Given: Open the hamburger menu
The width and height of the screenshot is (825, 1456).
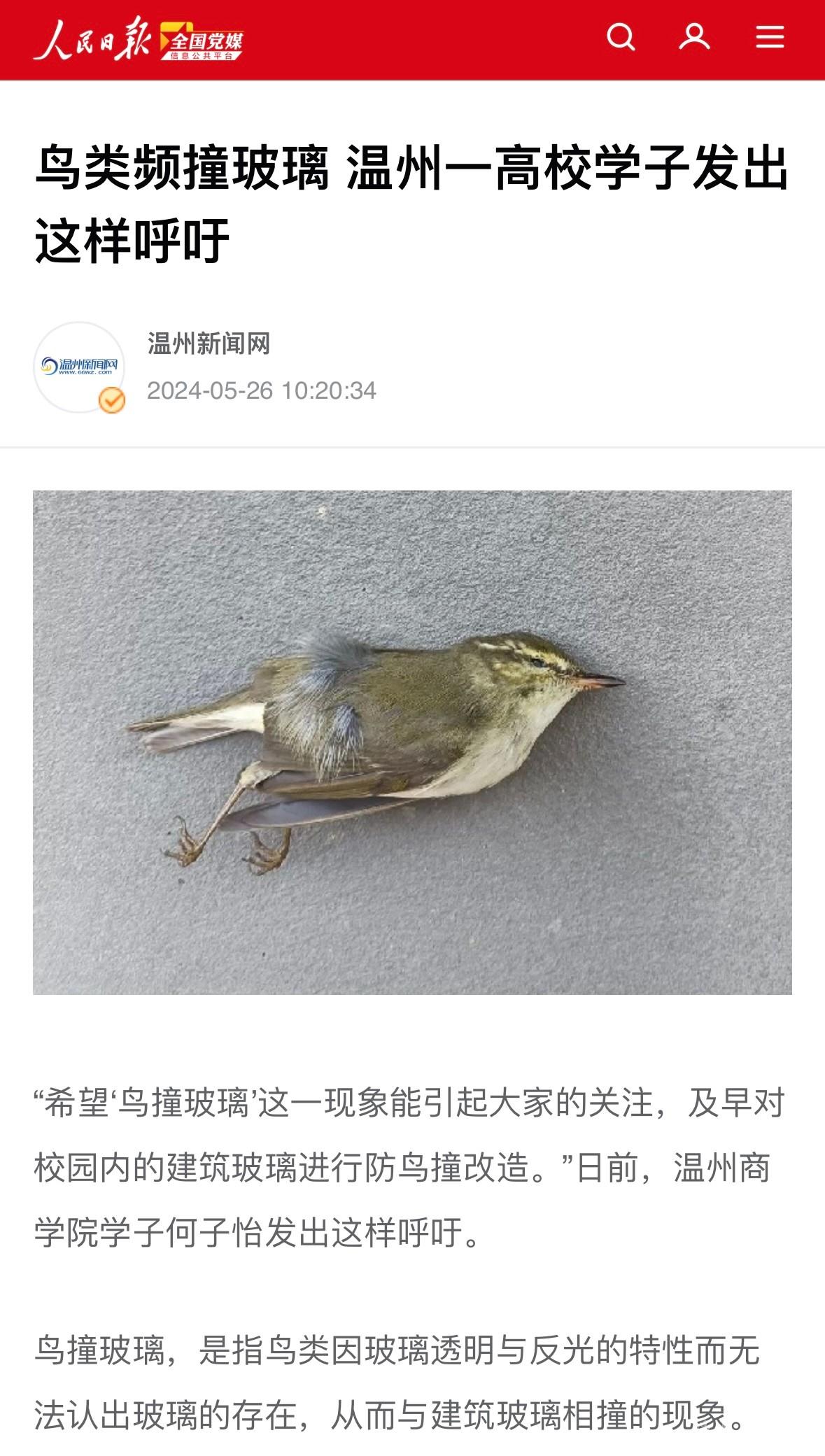Looking at the screenshot, I should point(770,37).
